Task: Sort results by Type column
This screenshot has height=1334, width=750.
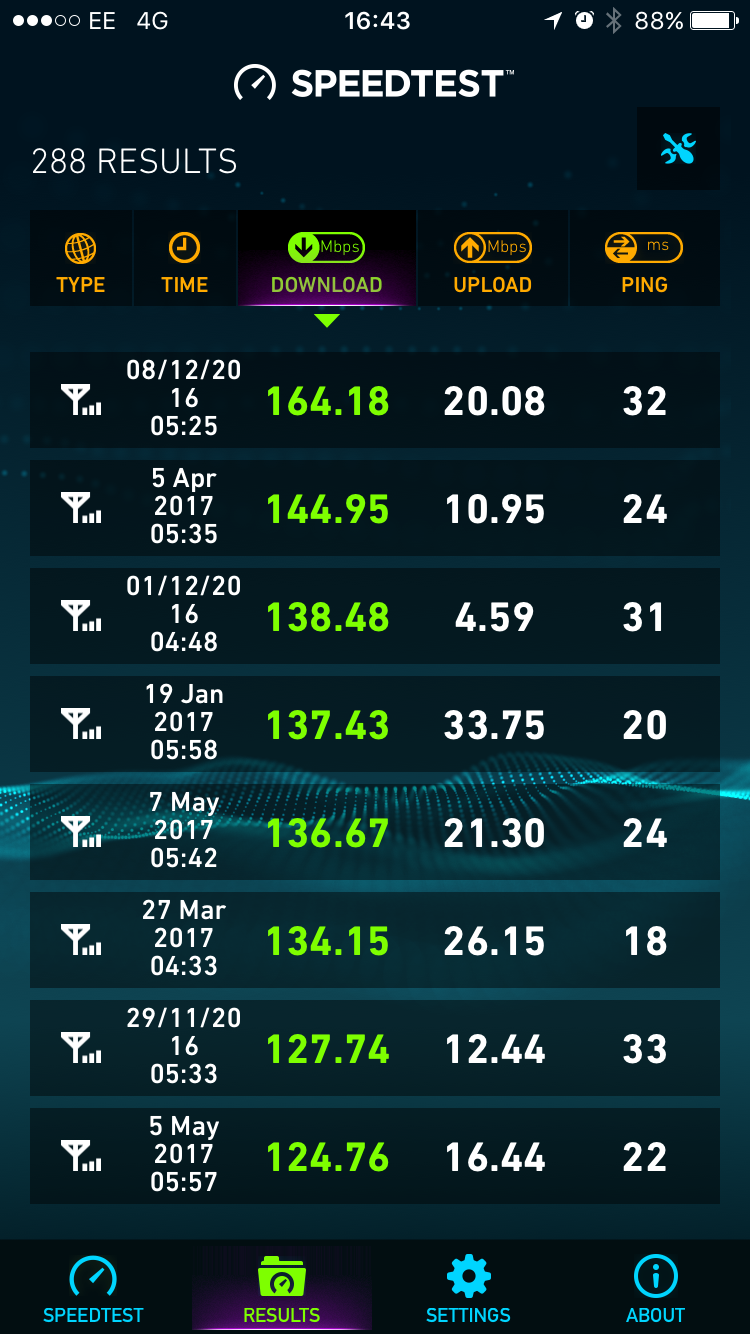Action: [x=81, y=258]
